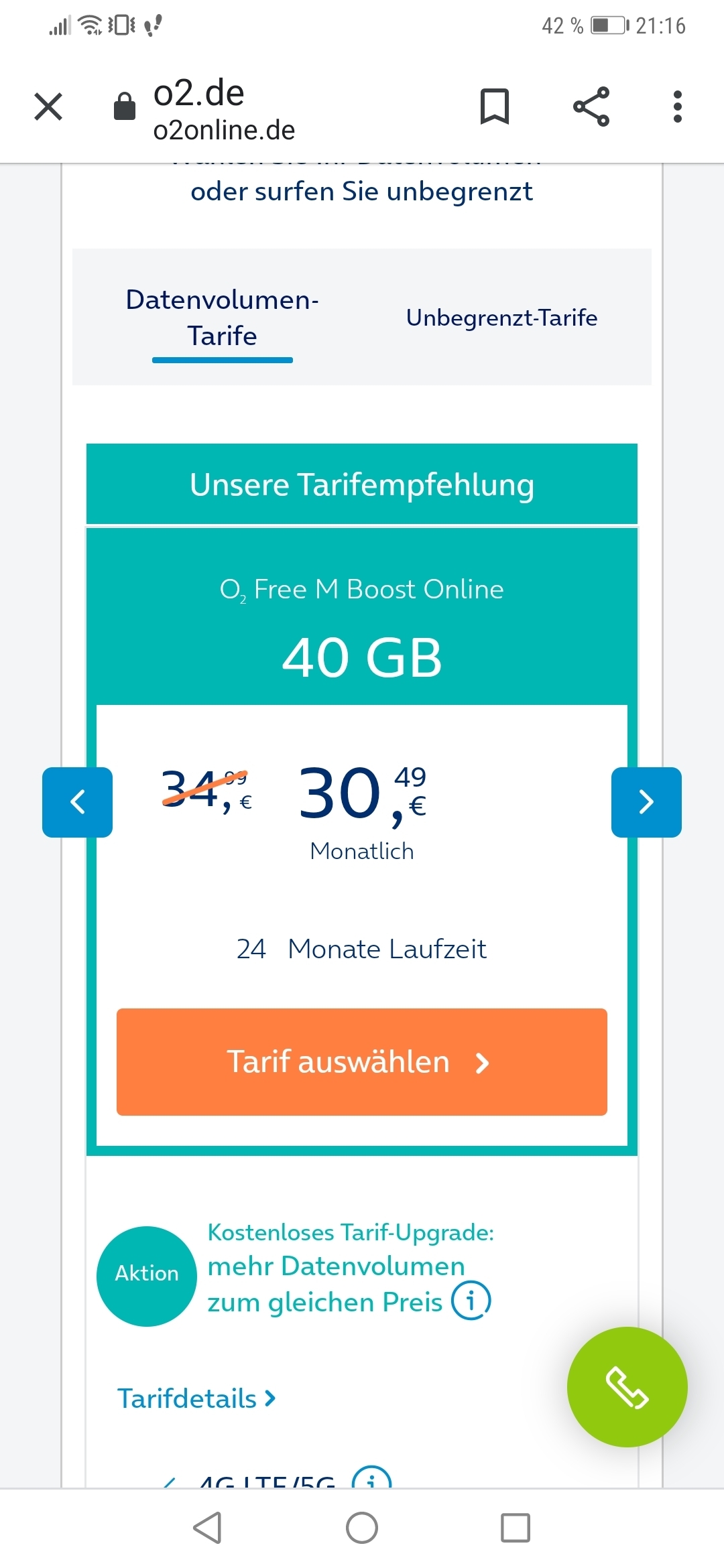Tap Tarif auswählen for the 40 GB plan
The image size is (724, 1568).
[x=362, y=1062]
